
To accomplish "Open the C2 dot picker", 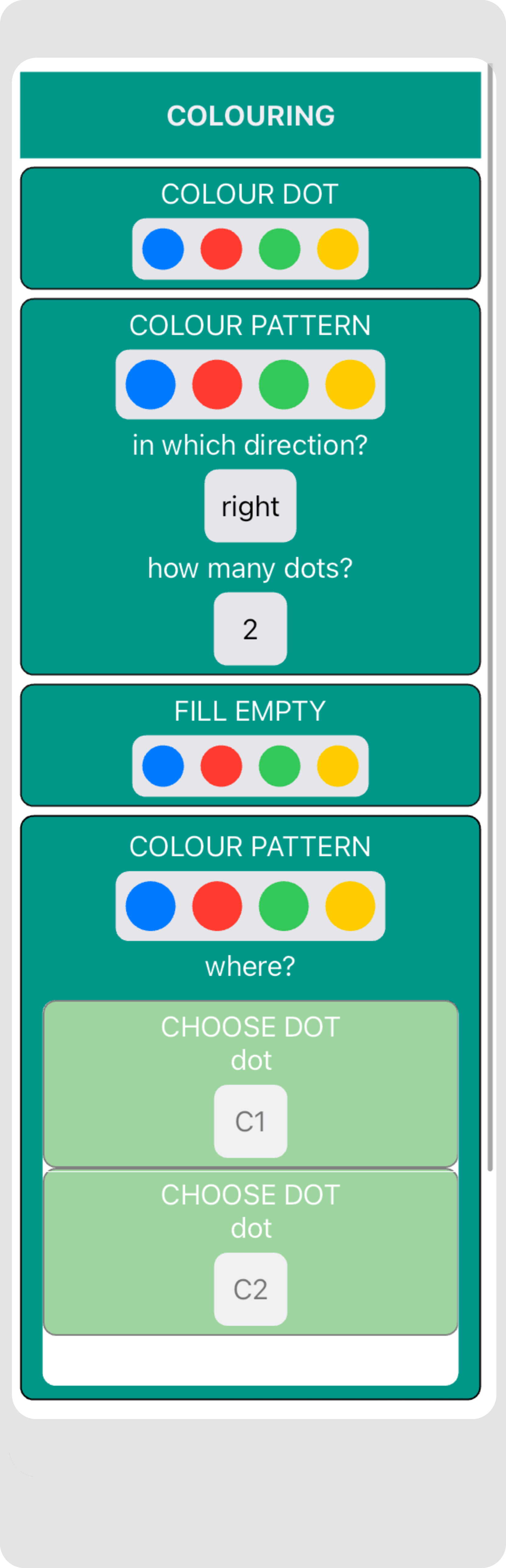I will (x=250, y=1289).
